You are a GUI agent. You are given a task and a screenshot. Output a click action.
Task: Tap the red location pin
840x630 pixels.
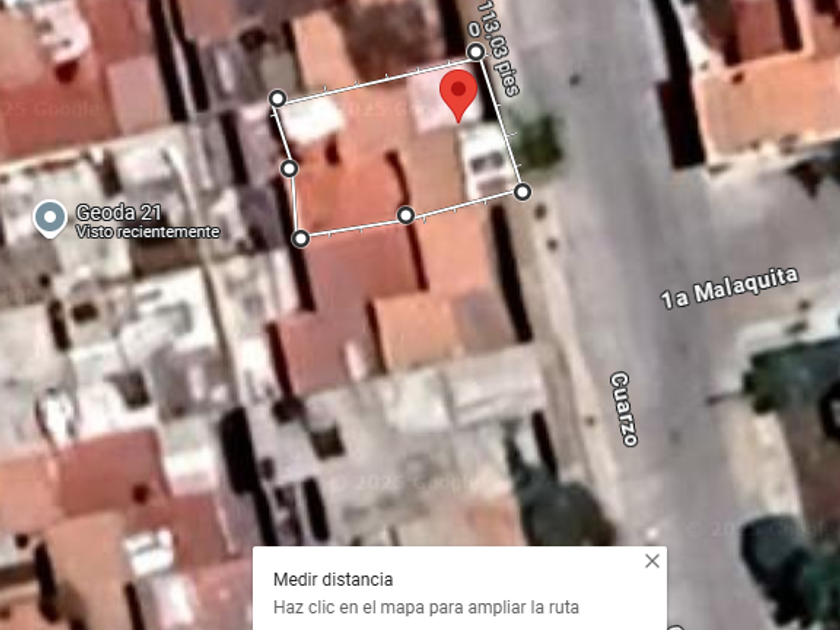[458, 95]
